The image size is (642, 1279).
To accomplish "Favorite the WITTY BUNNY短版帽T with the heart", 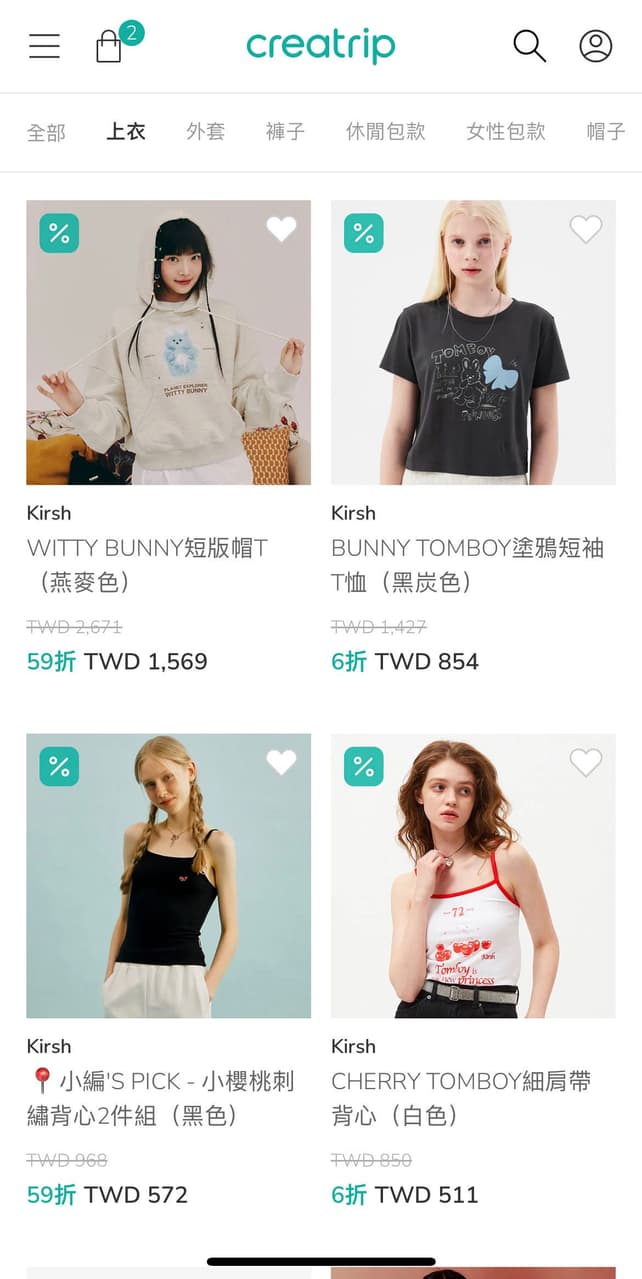I will click(281, 230).
